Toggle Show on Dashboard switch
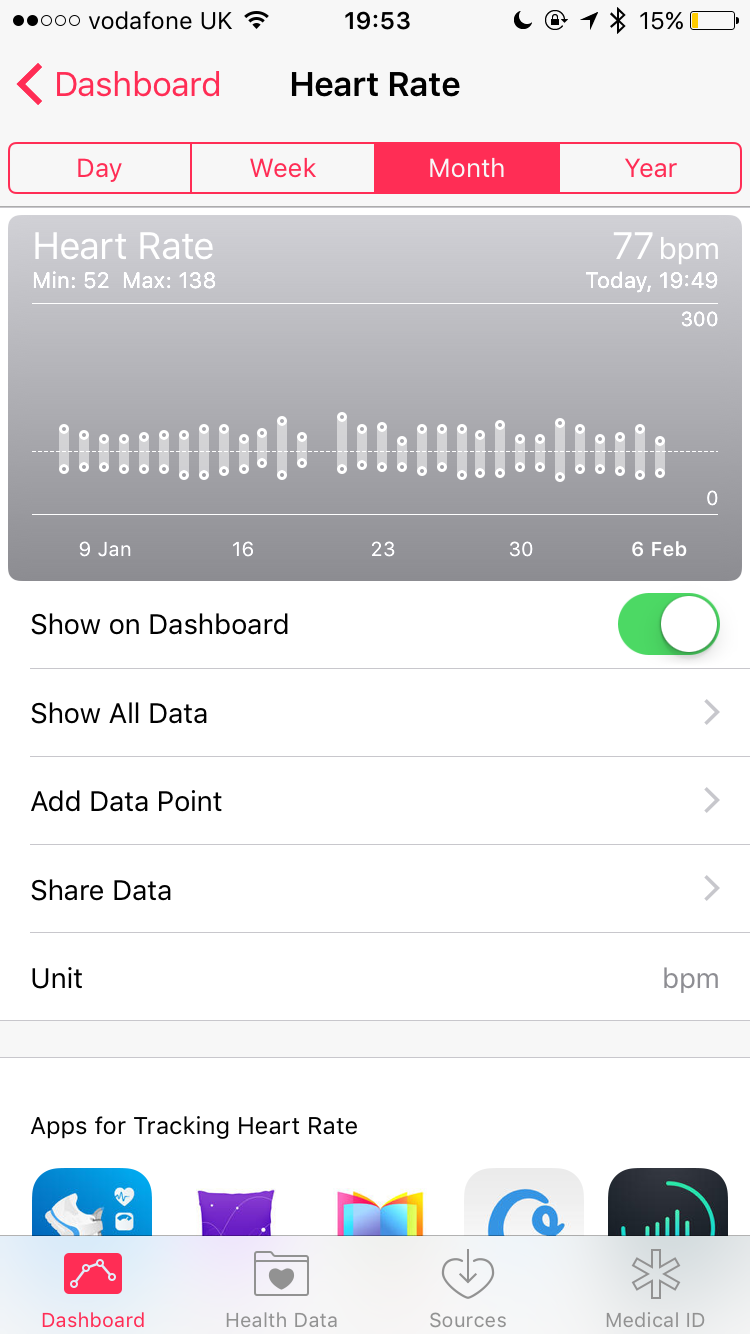 click(669, 624)
